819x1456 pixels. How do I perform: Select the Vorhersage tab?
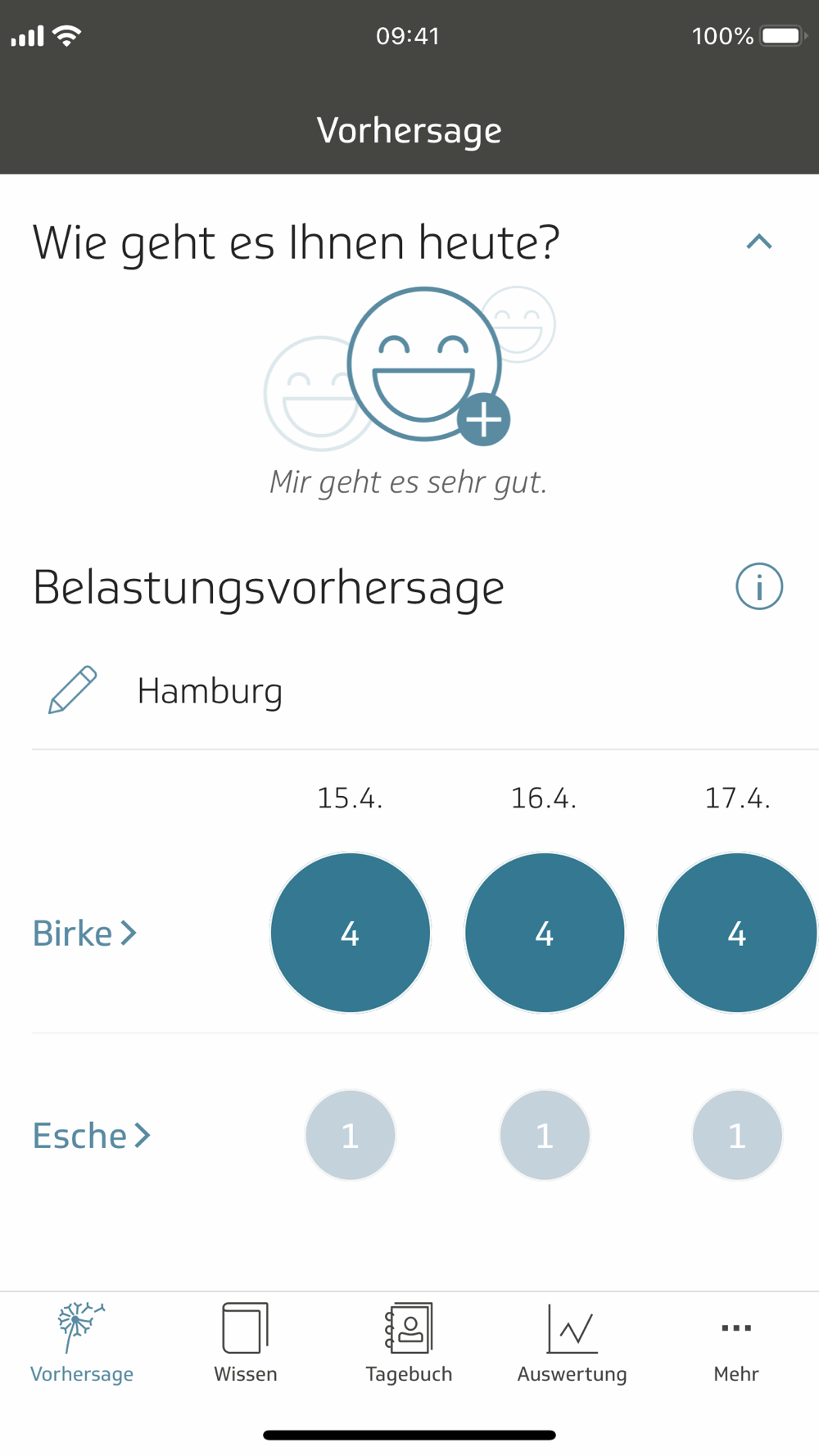pos(82,1343)
